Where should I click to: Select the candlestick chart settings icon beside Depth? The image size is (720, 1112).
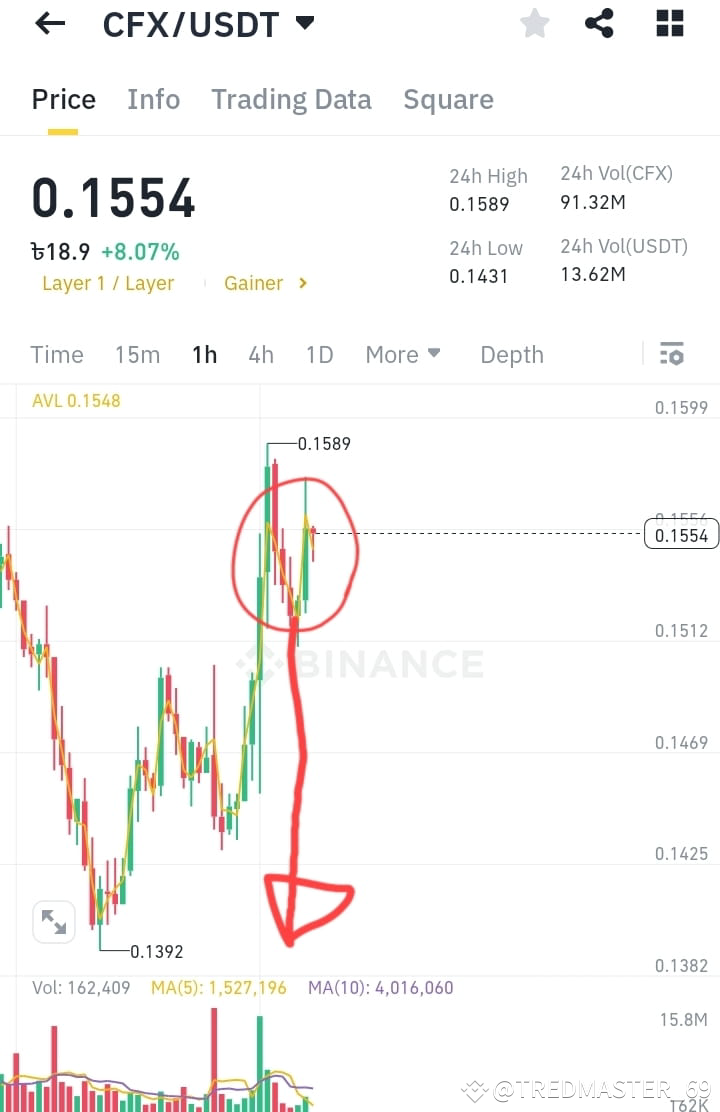[672, 354]
